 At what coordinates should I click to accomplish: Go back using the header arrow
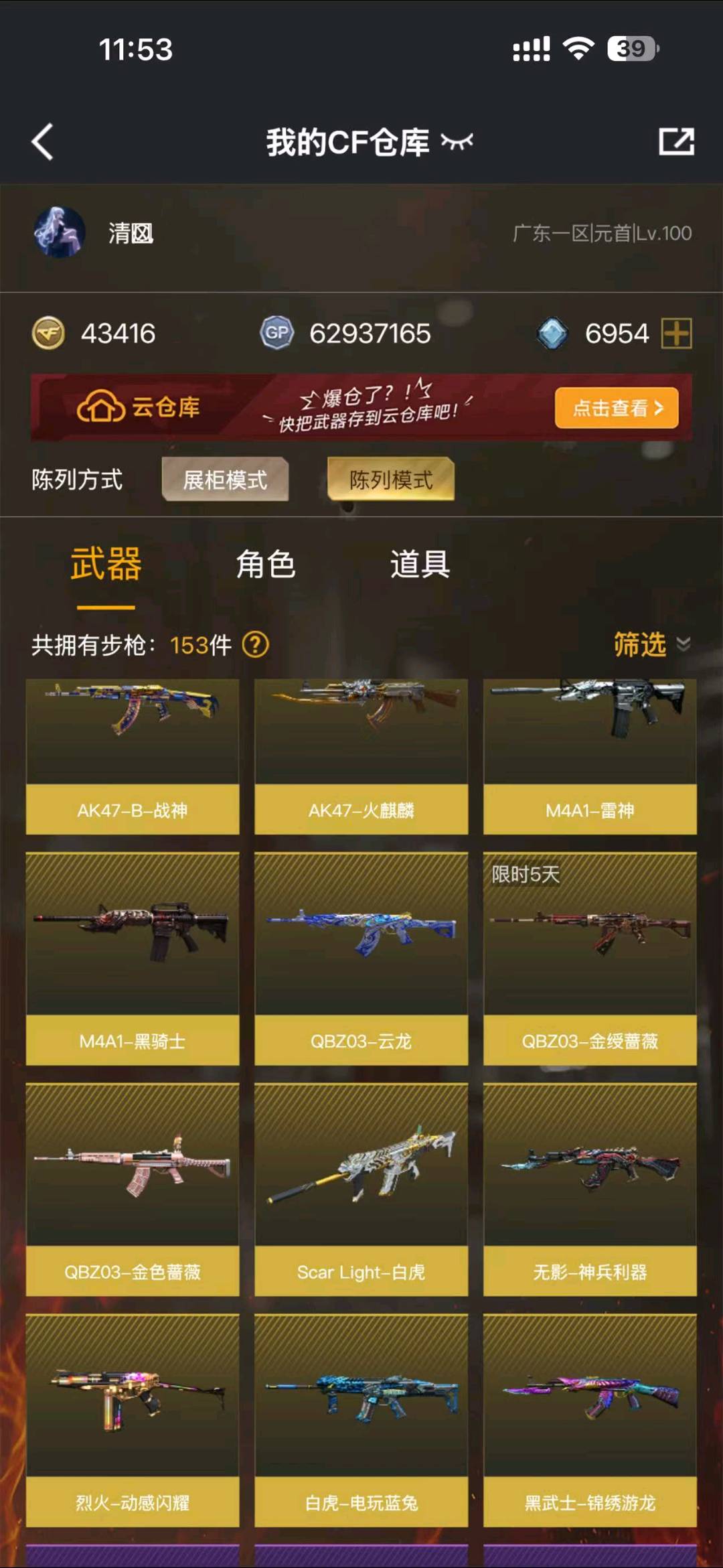click(x=42, y=141)
